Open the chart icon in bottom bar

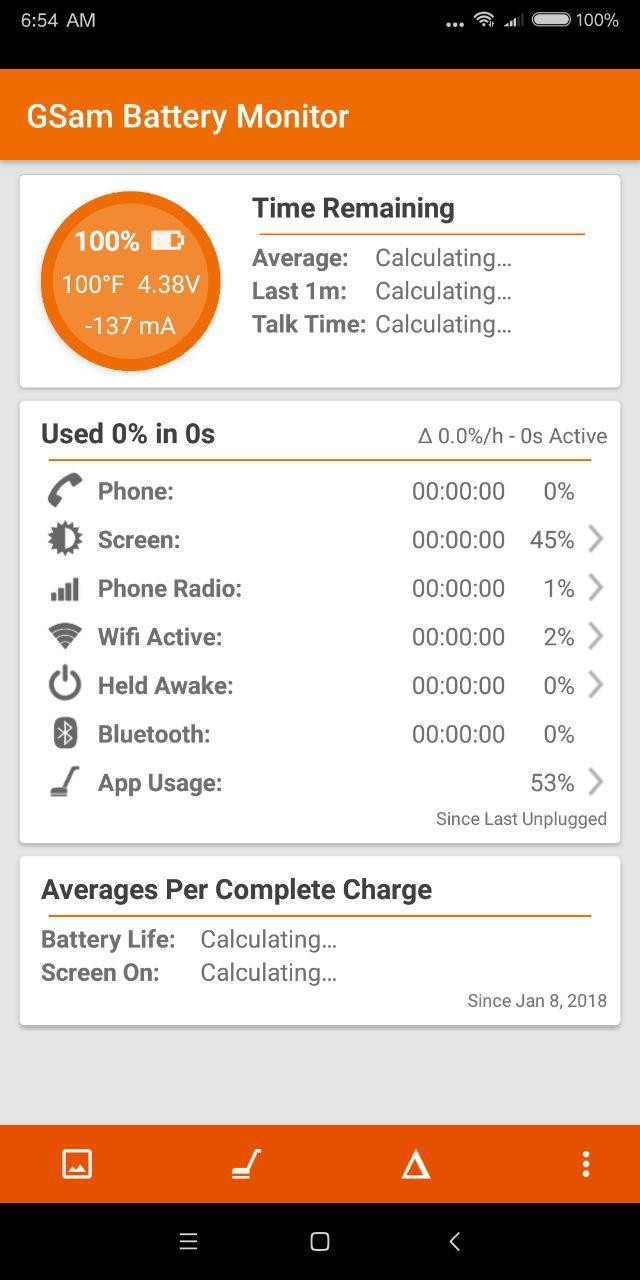[x=77, y=1164]
